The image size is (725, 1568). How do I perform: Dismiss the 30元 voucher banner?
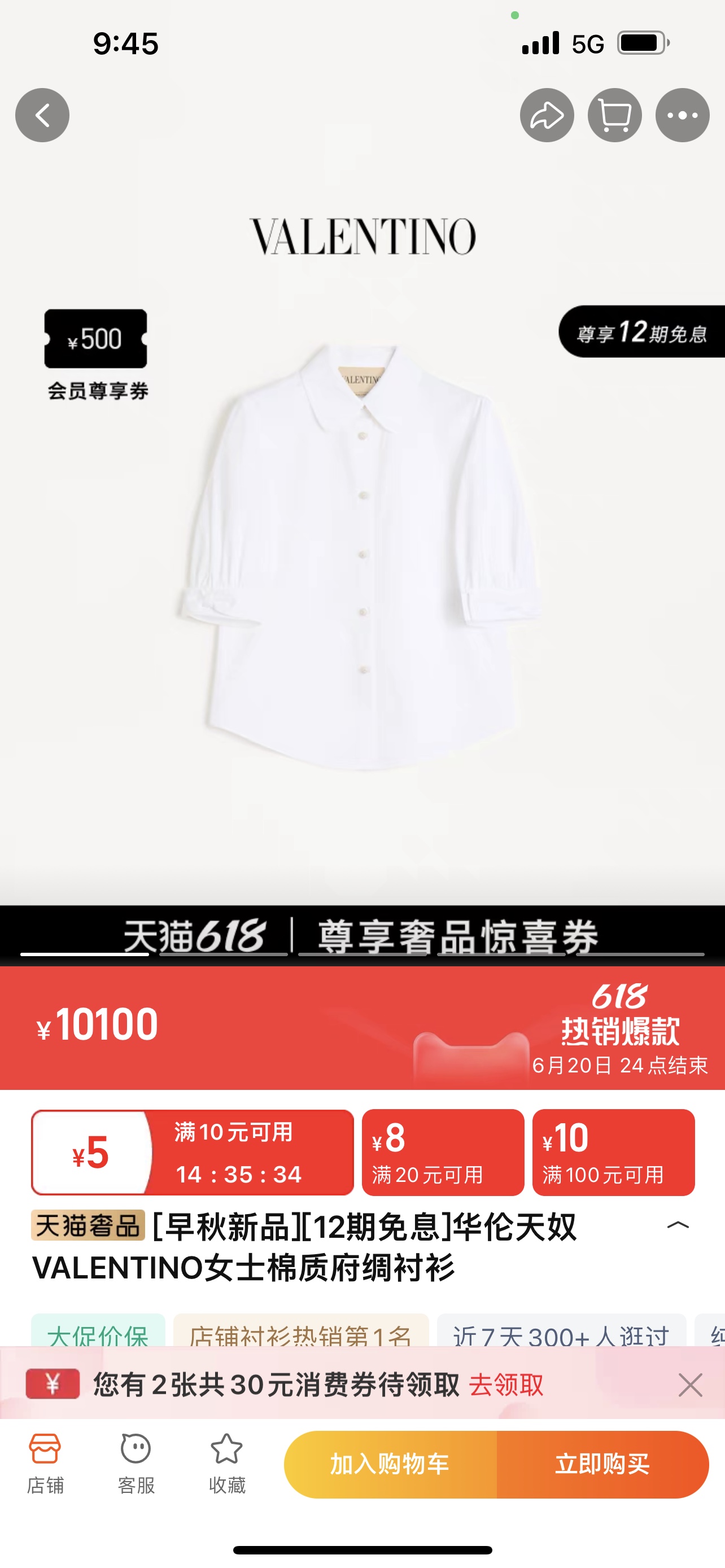[689, 1385]
